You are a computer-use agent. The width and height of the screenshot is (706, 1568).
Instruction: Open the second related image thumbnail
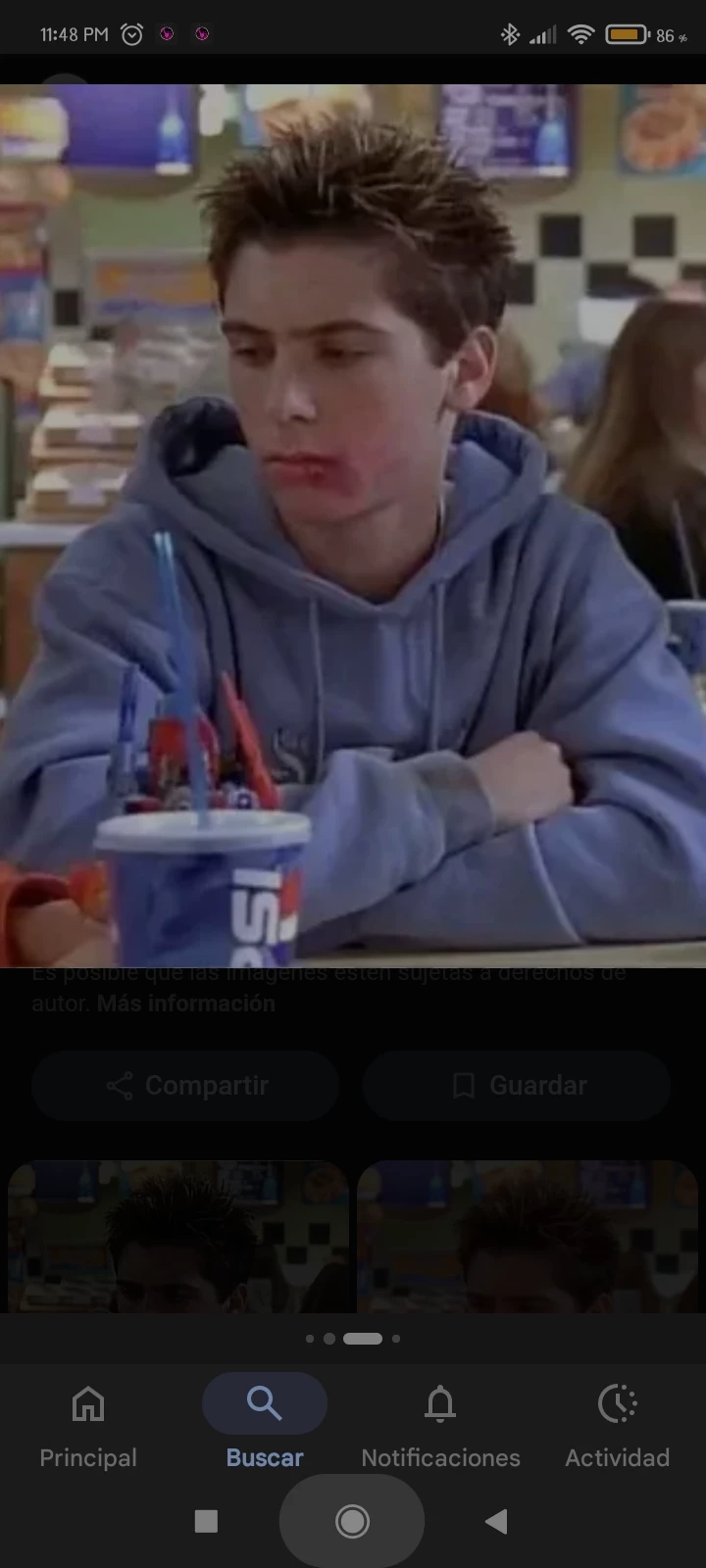(x=528, y=1237)
